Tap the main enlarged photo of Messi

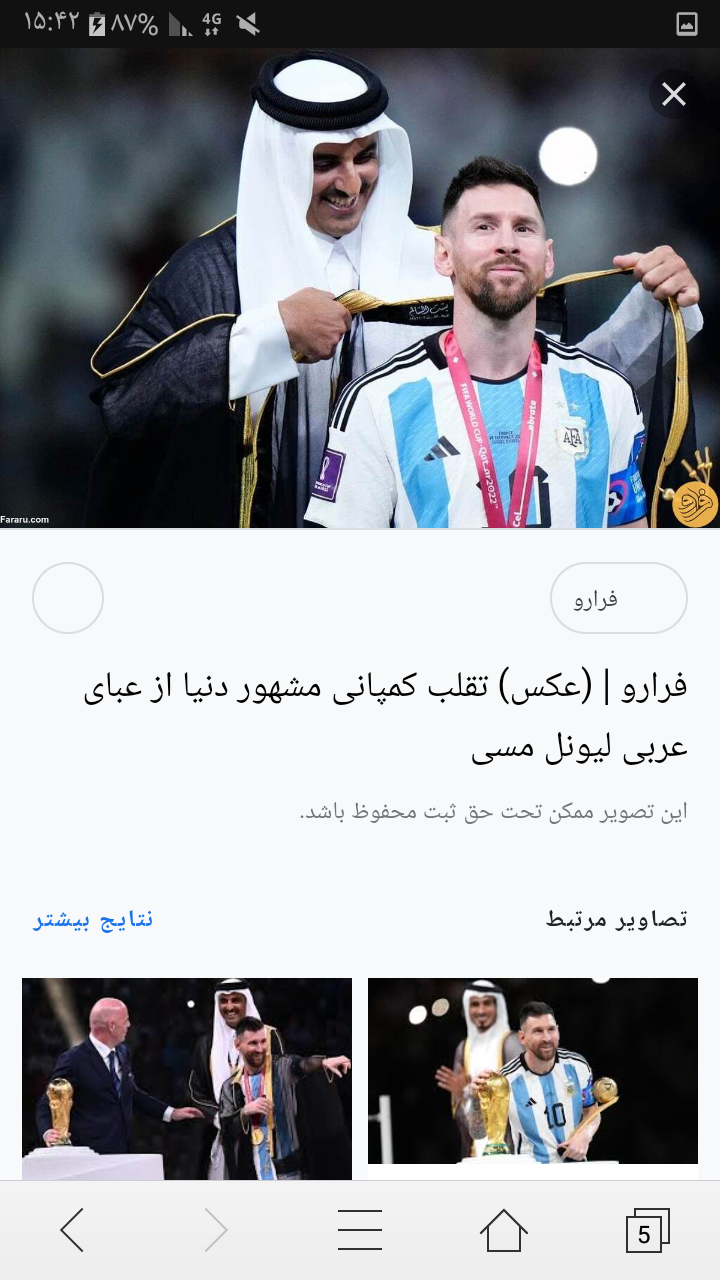(x=360, y=288)
